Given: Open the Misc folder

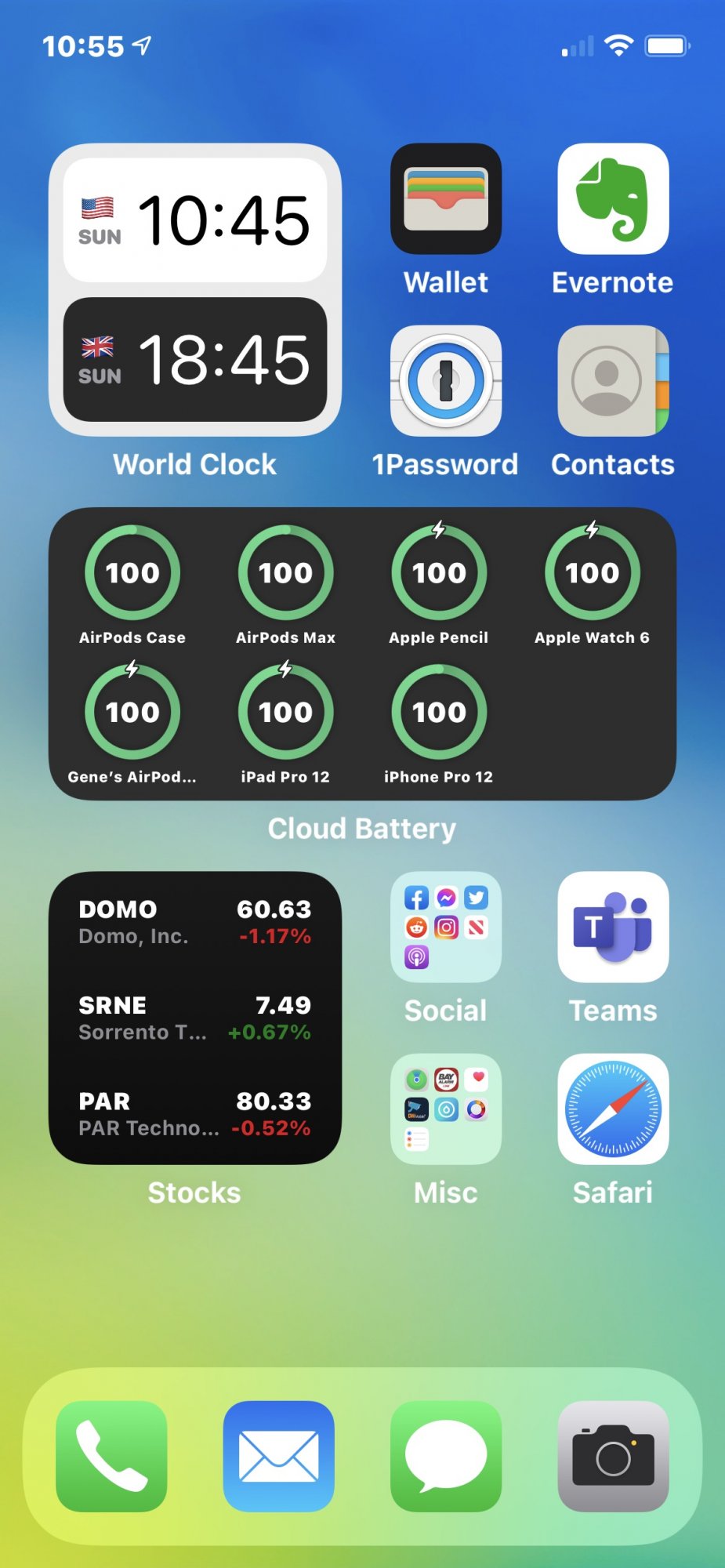Looking at the screenshot, I should [446, 1109].
